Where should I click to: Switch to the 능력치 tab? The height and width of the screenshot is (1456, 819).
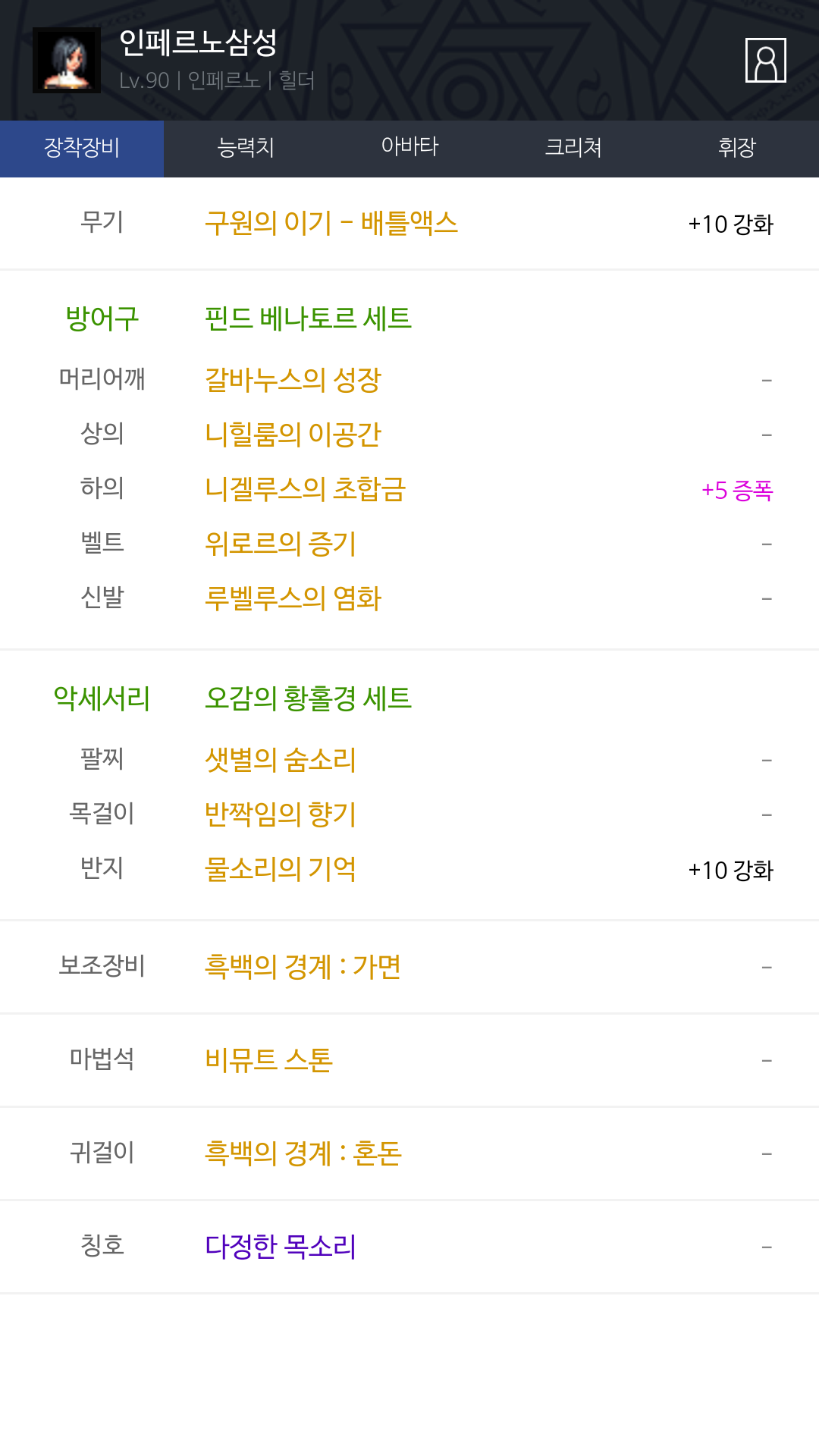click(246, 149)
